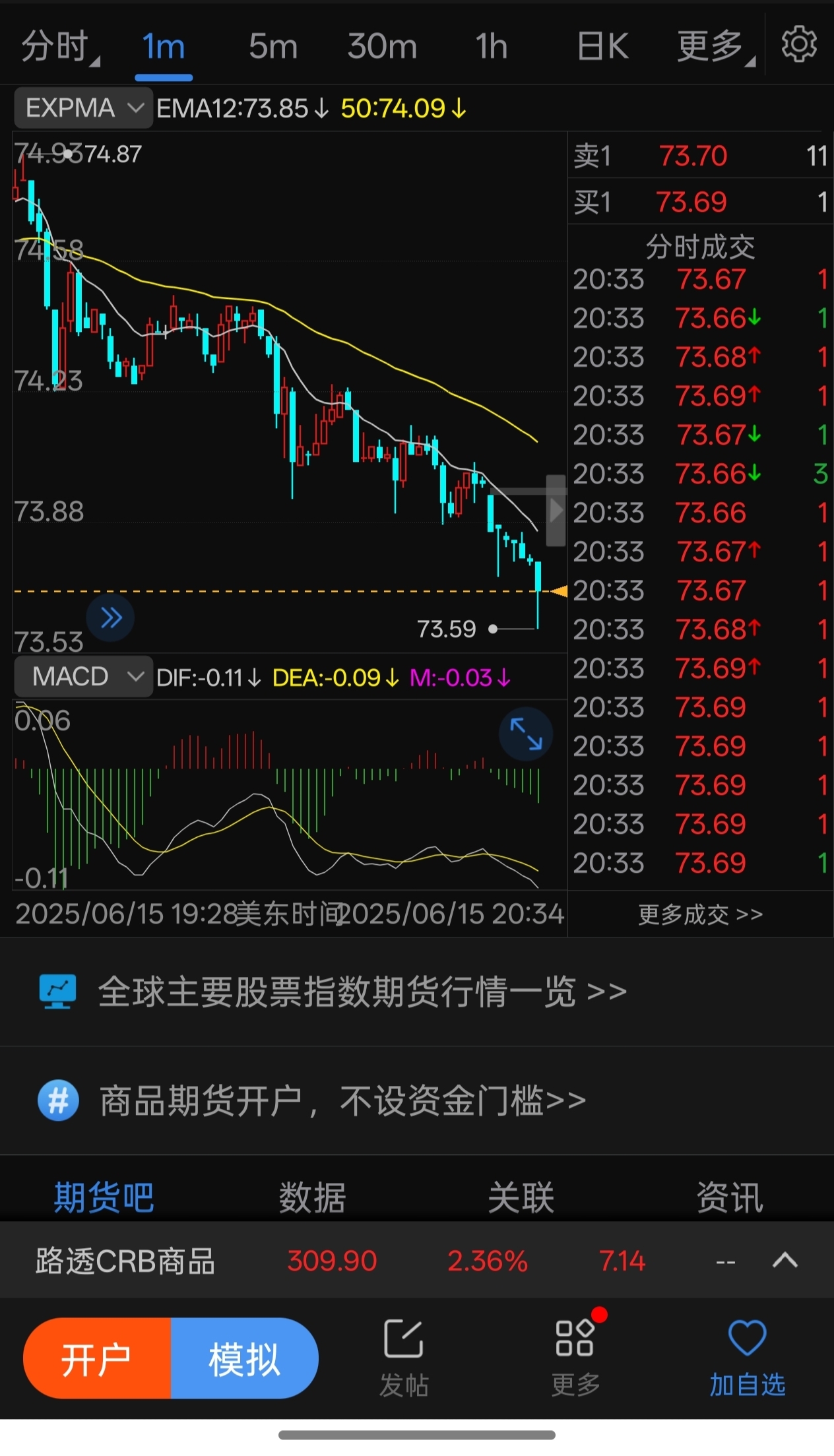Select the 30m chart interval

pos(382,47)
